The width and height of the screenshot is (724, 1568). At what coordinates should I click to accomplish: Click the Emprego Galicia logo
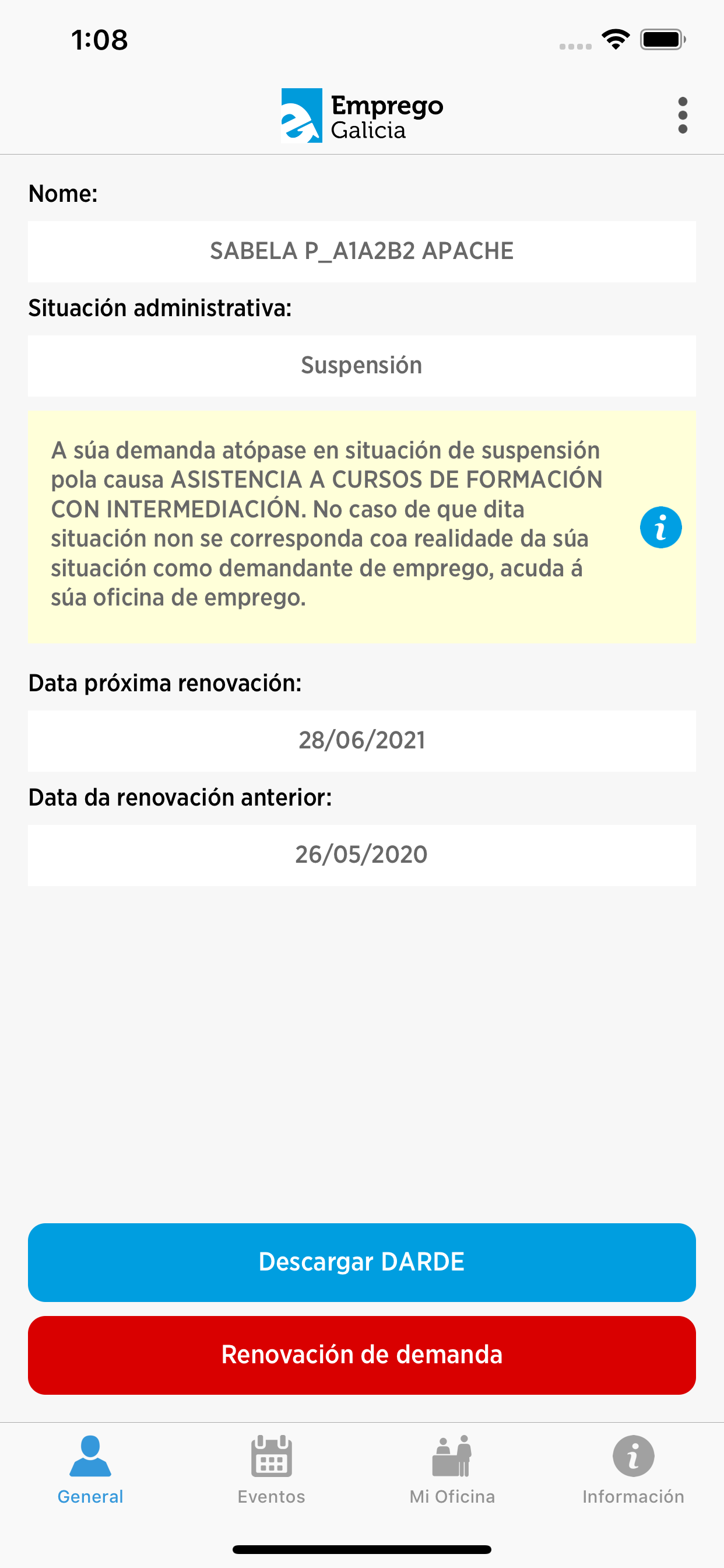(x=361, y=116)
